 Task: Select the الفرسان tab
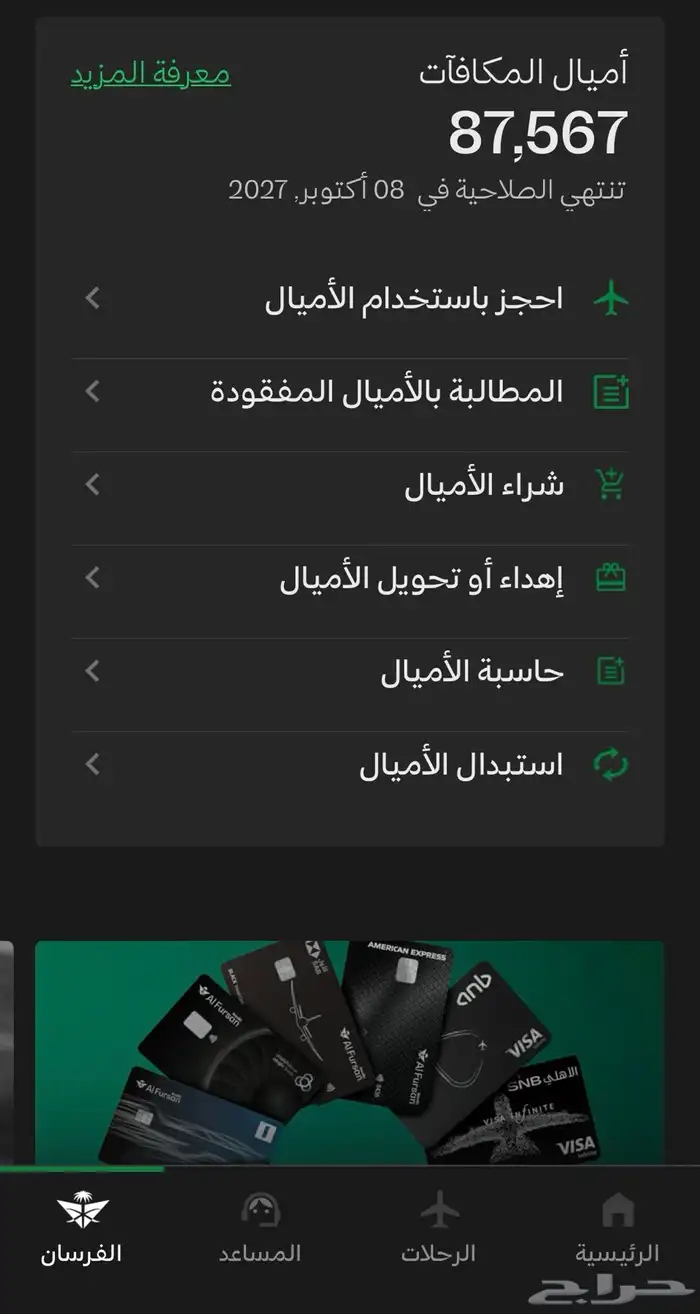tap(82, 1228)
